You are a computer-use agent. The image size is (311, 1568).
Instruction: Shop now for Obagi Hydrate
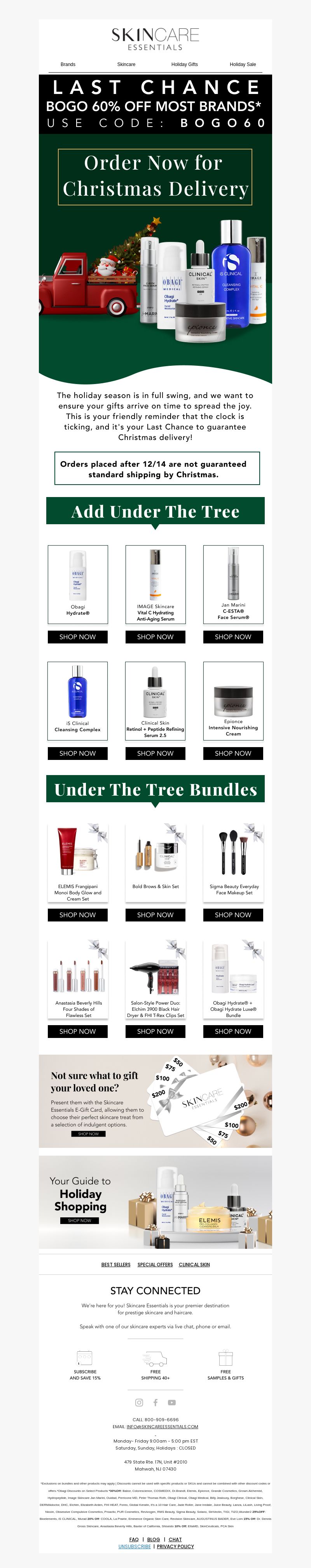[x=77, y=637]
